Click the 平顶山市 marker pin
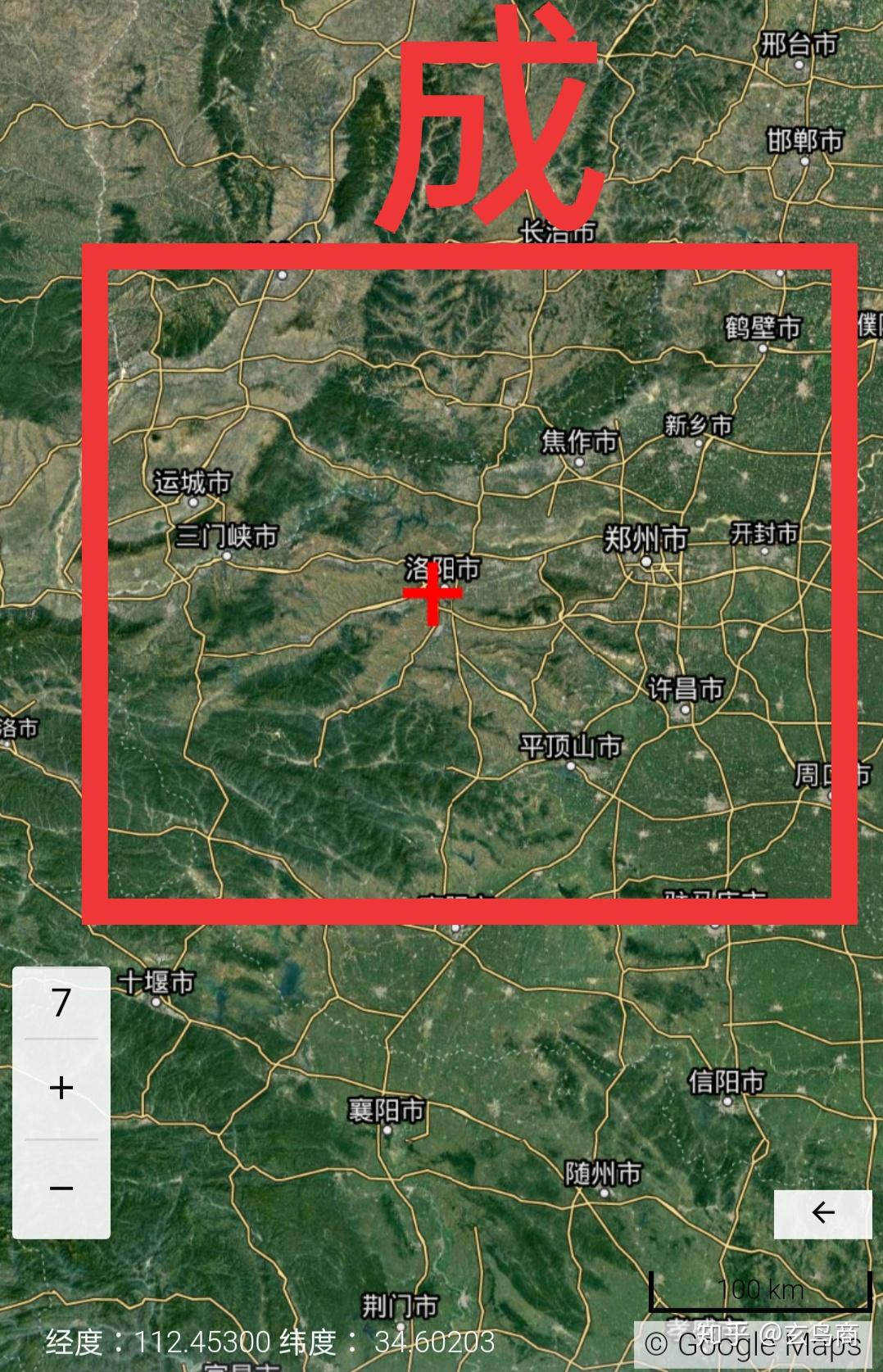This screenshot has width=883, height=1372. [573, 768]
